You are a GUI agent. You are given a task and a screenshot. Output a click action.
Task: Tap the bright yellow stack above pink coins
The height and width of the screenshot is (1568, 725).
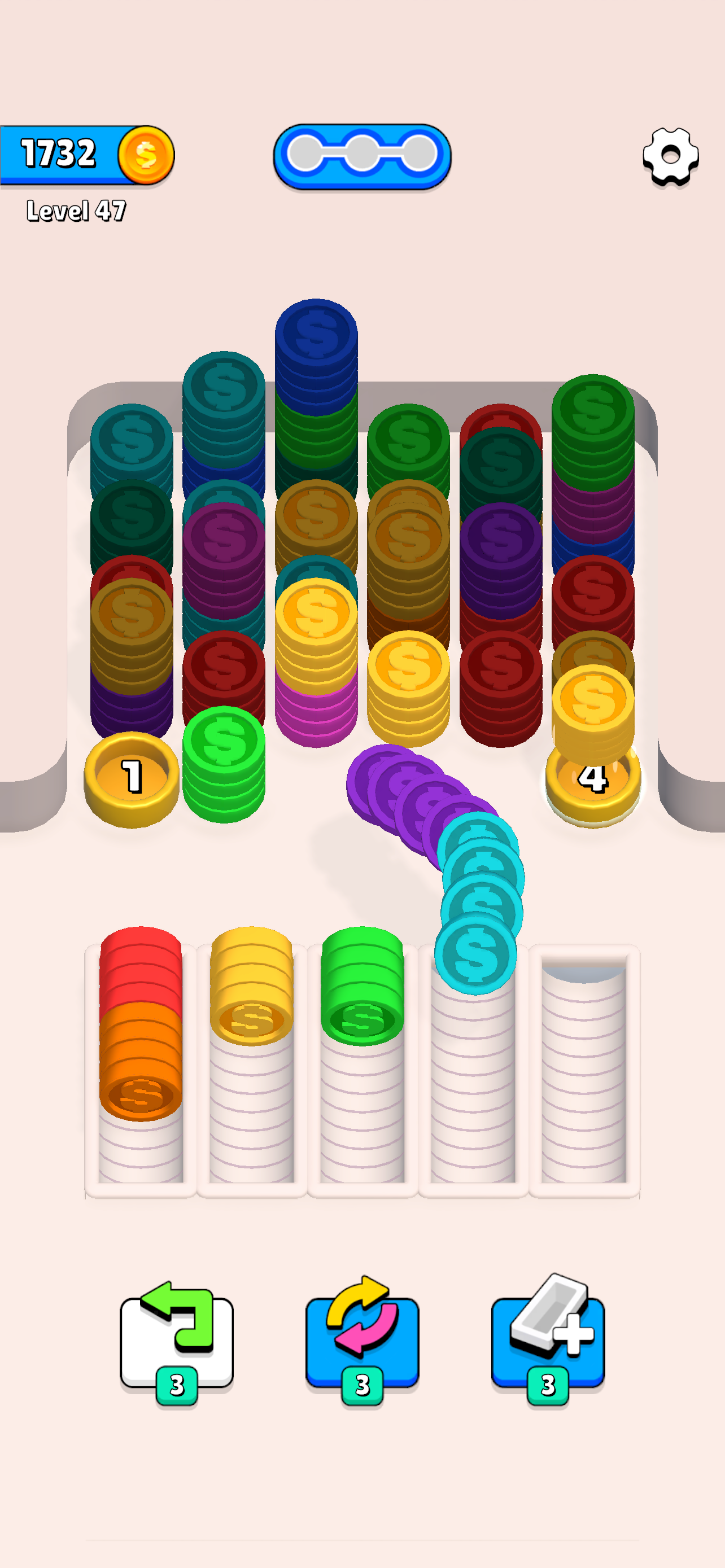316,633
